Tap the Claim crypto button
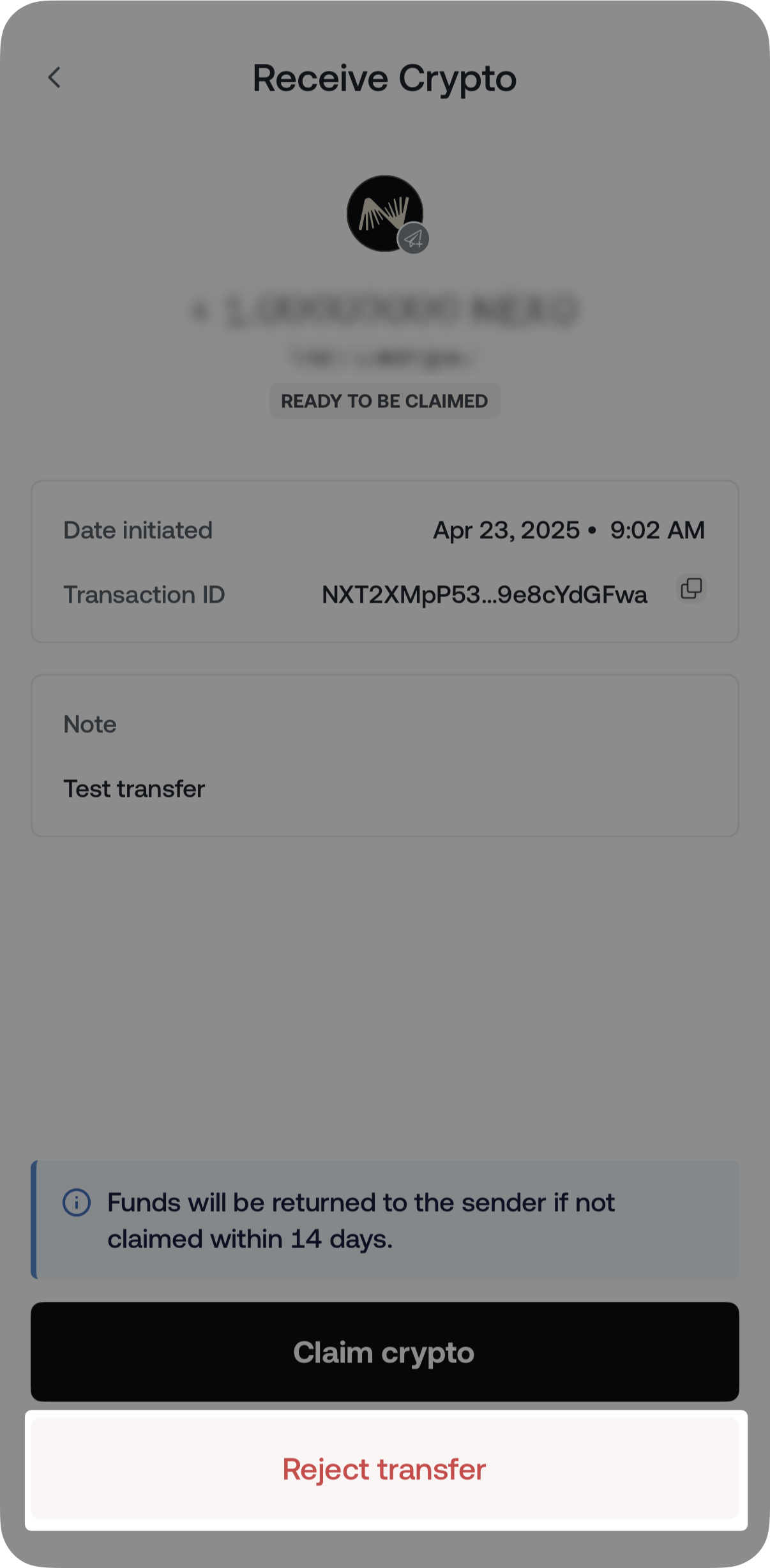This screenshot has height=1568, width=770. point(385,1352)
